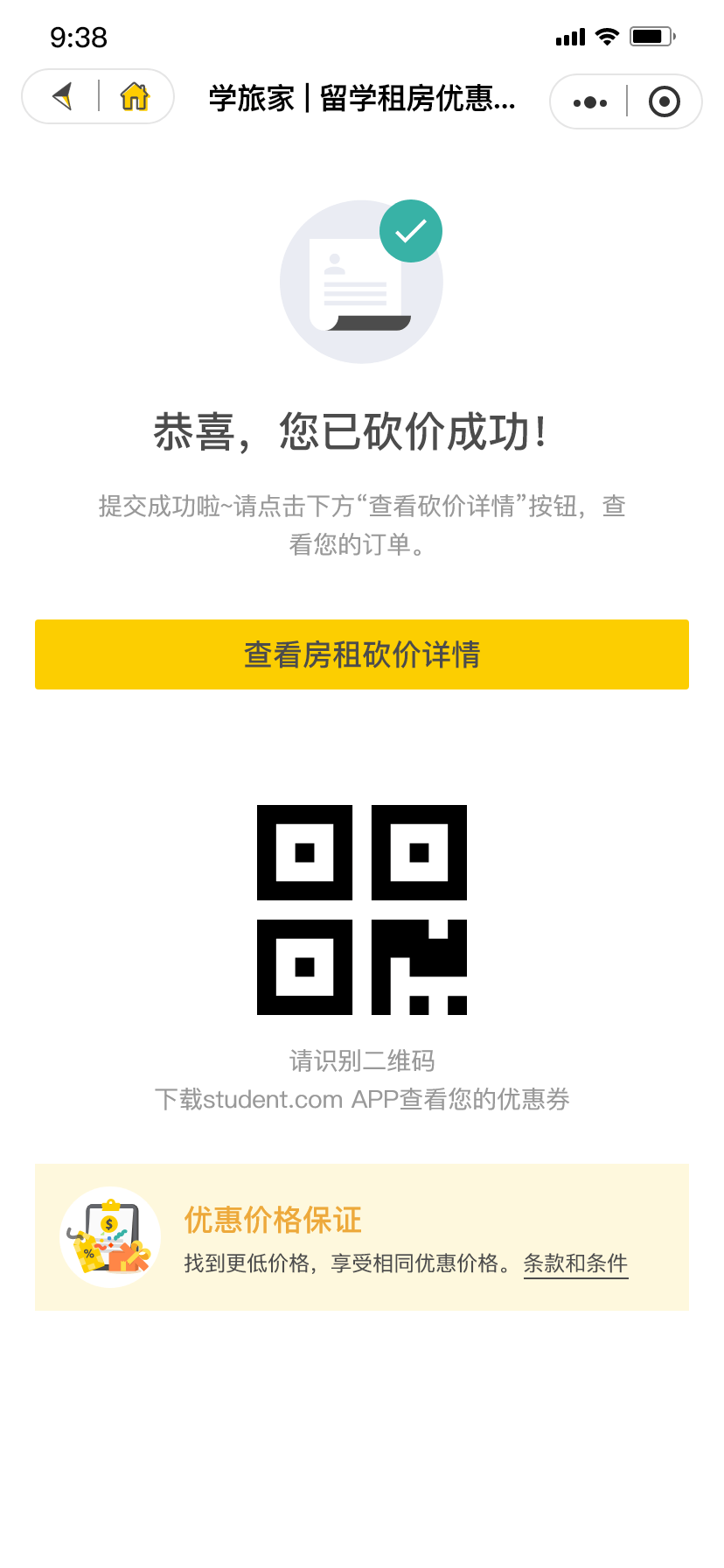Open the 条款和条件 link
Screen dimensions: 724x1568
tap(575, 1263)
